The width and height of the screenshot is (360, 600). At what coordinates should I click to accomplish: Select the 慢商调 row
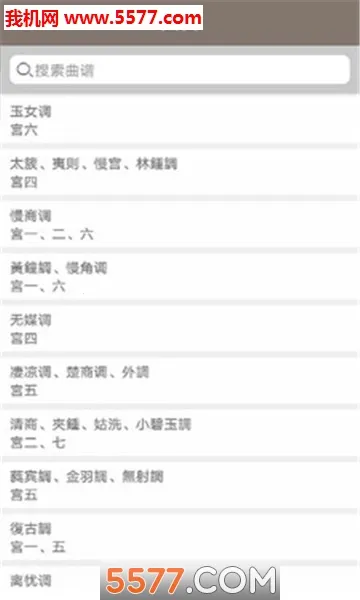tap(180, 225)
